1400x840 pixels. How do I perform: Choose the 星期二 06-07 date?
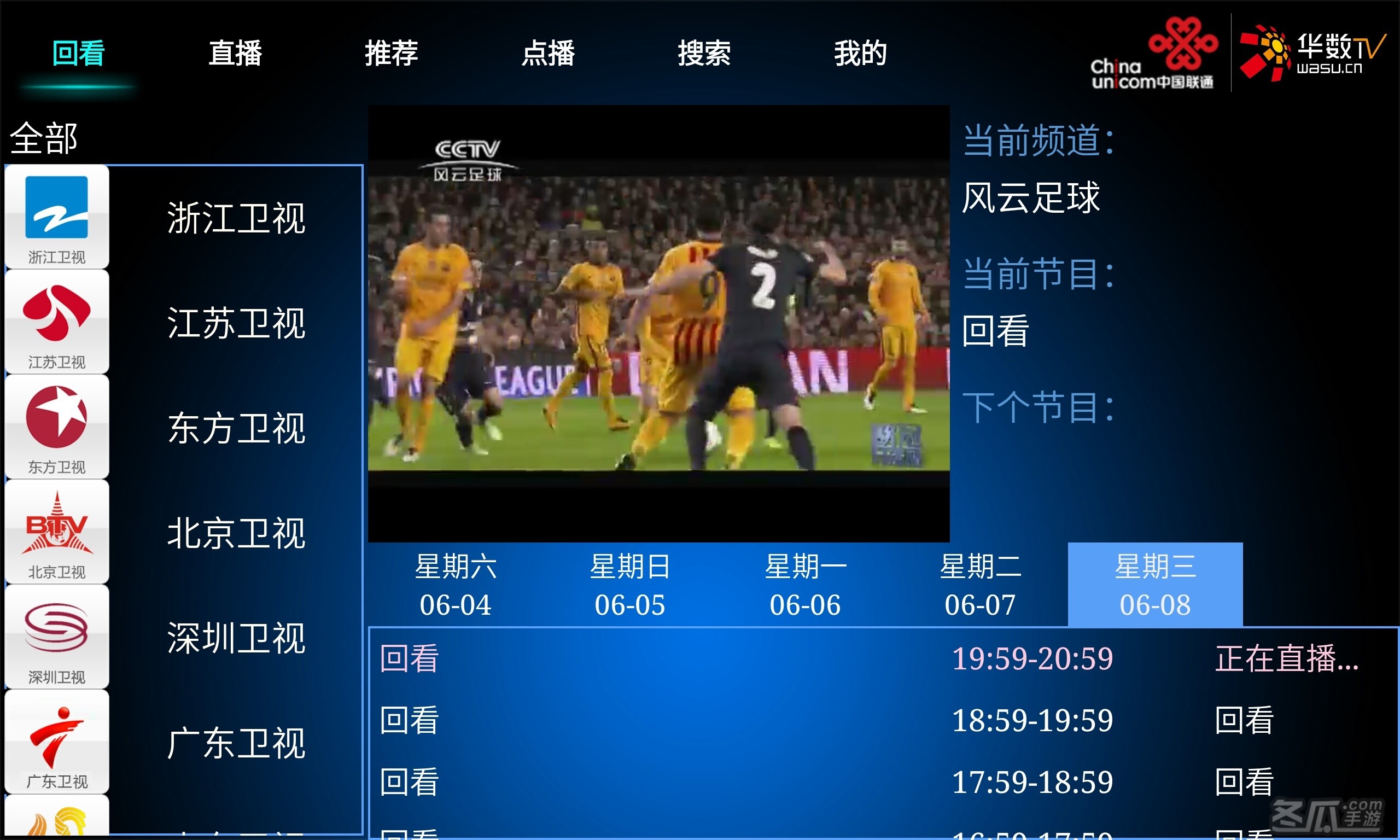[980, 585]
